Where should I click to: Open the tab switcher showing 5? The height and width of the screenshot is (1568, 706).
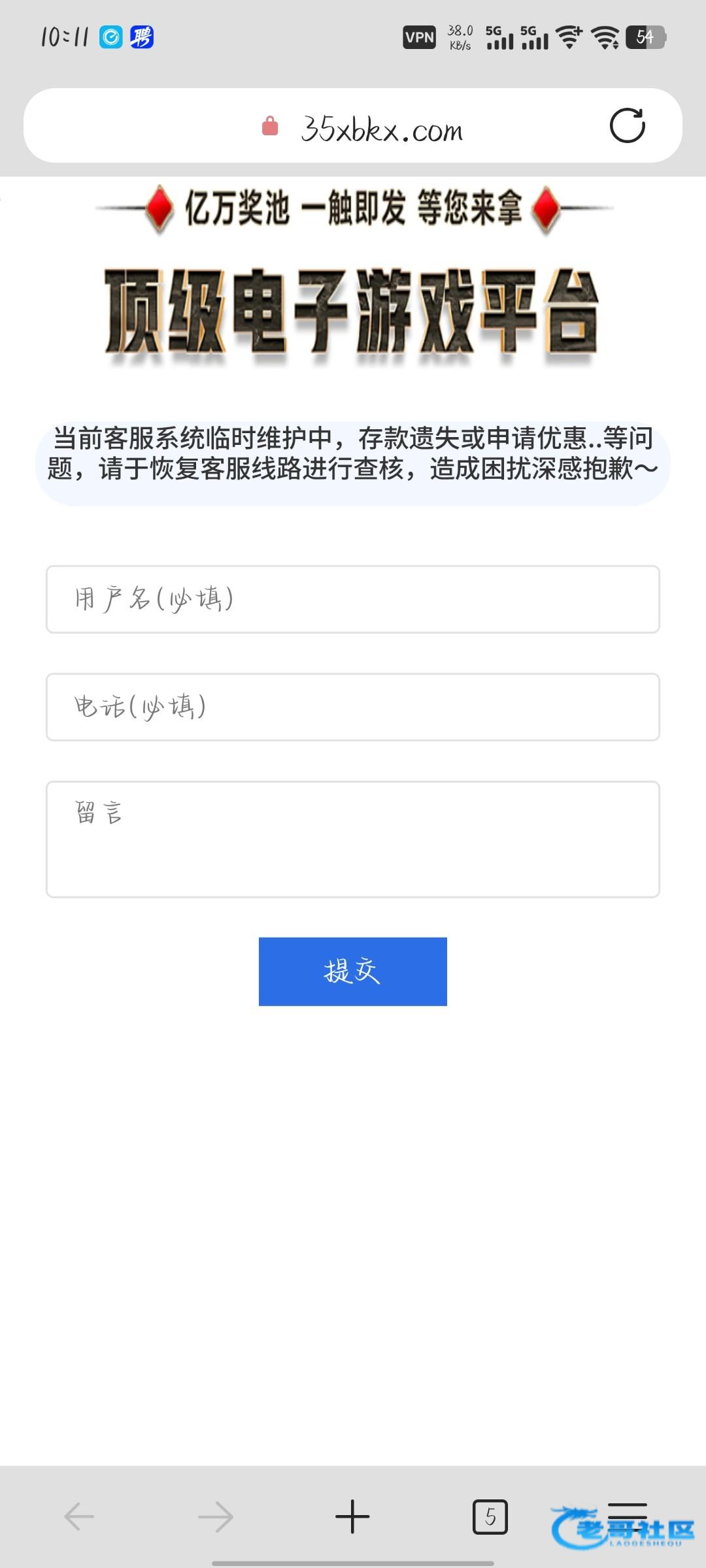[490, 1516]
